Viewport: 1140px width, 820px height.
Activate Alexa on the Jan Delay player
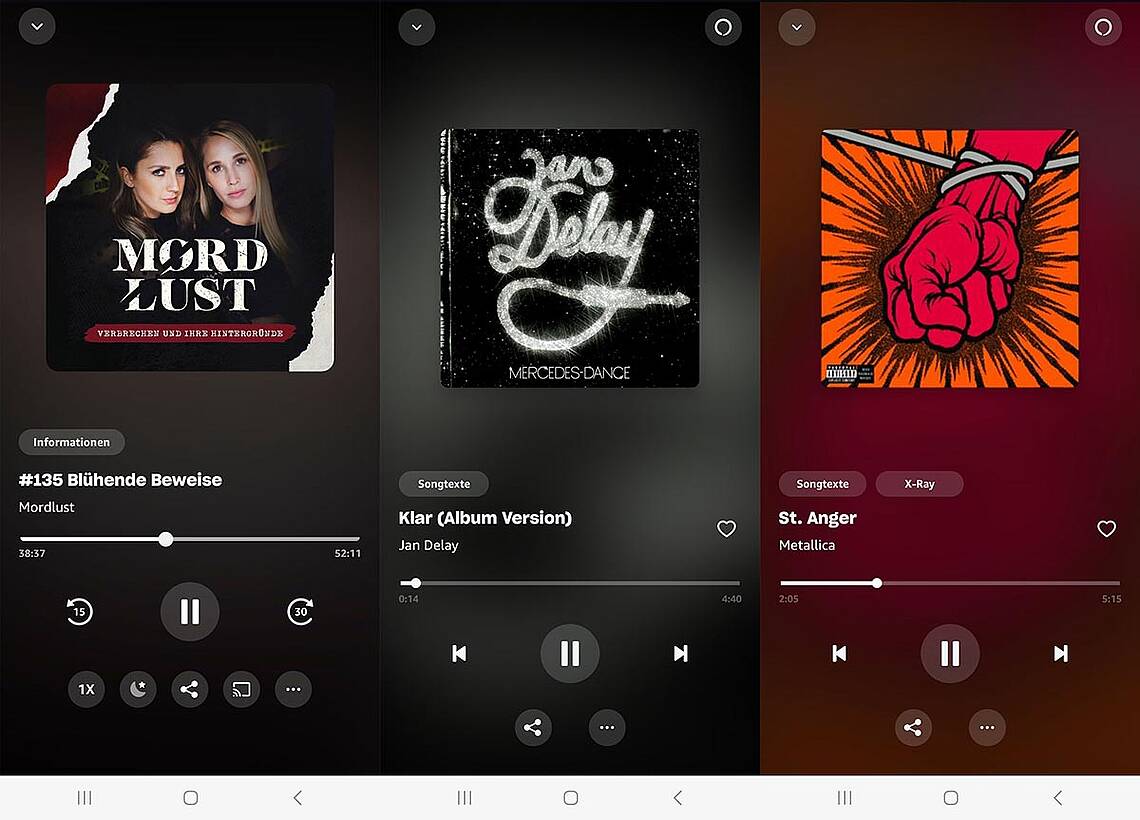click(x=723, y=27)
